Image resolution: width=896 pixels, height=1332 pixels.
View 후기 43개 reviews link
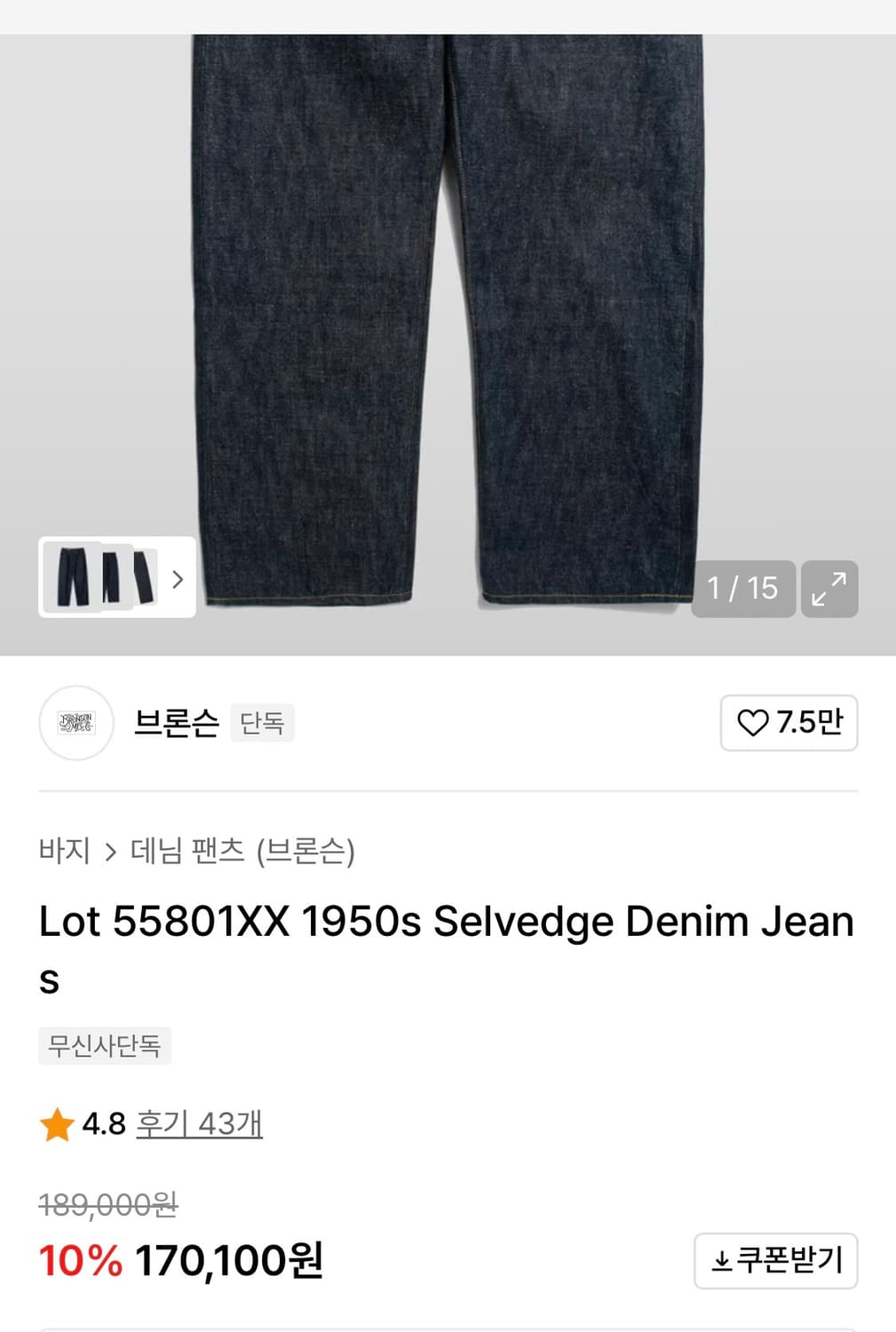pyautogui.click(x=197, y=1125)
